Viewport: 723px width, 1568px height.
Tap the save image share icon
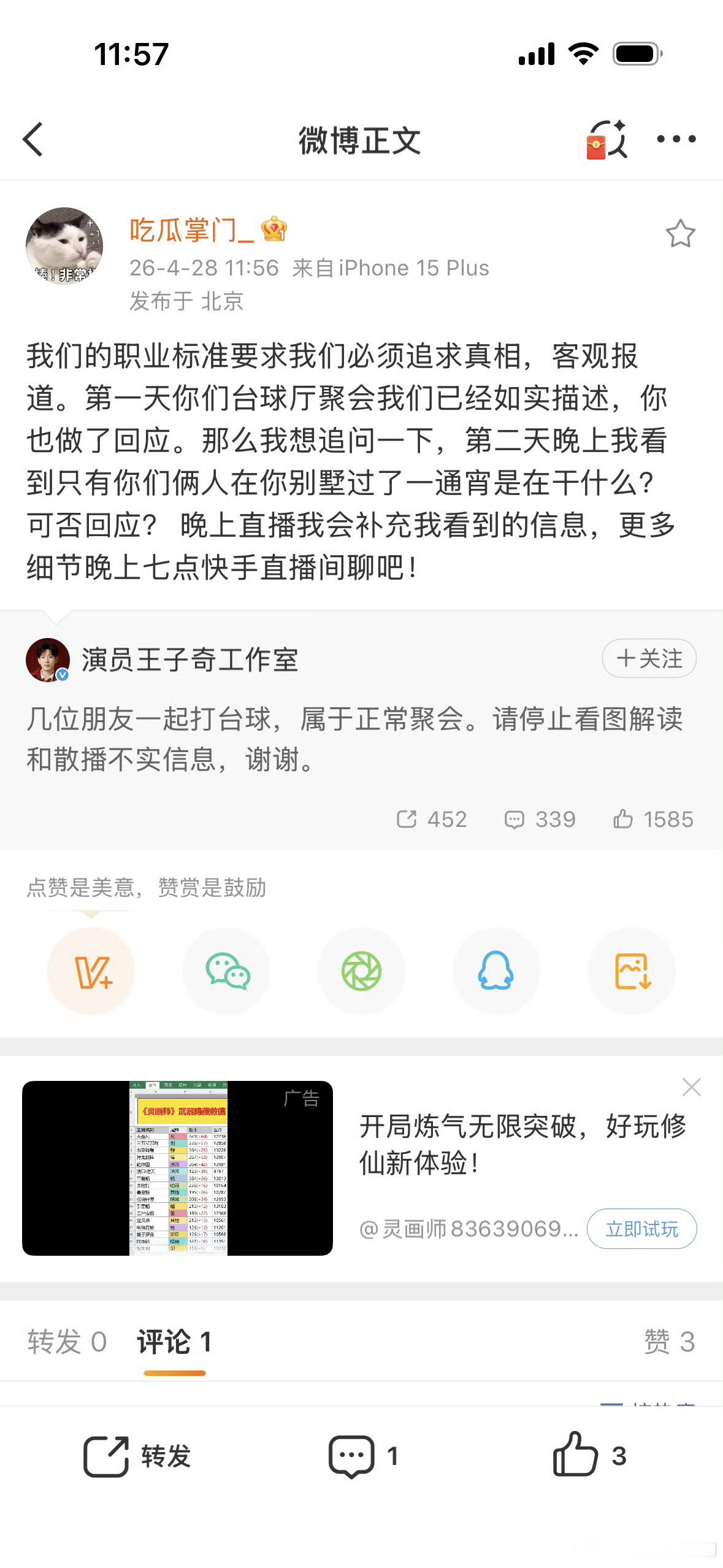click(x=631, y=970)
